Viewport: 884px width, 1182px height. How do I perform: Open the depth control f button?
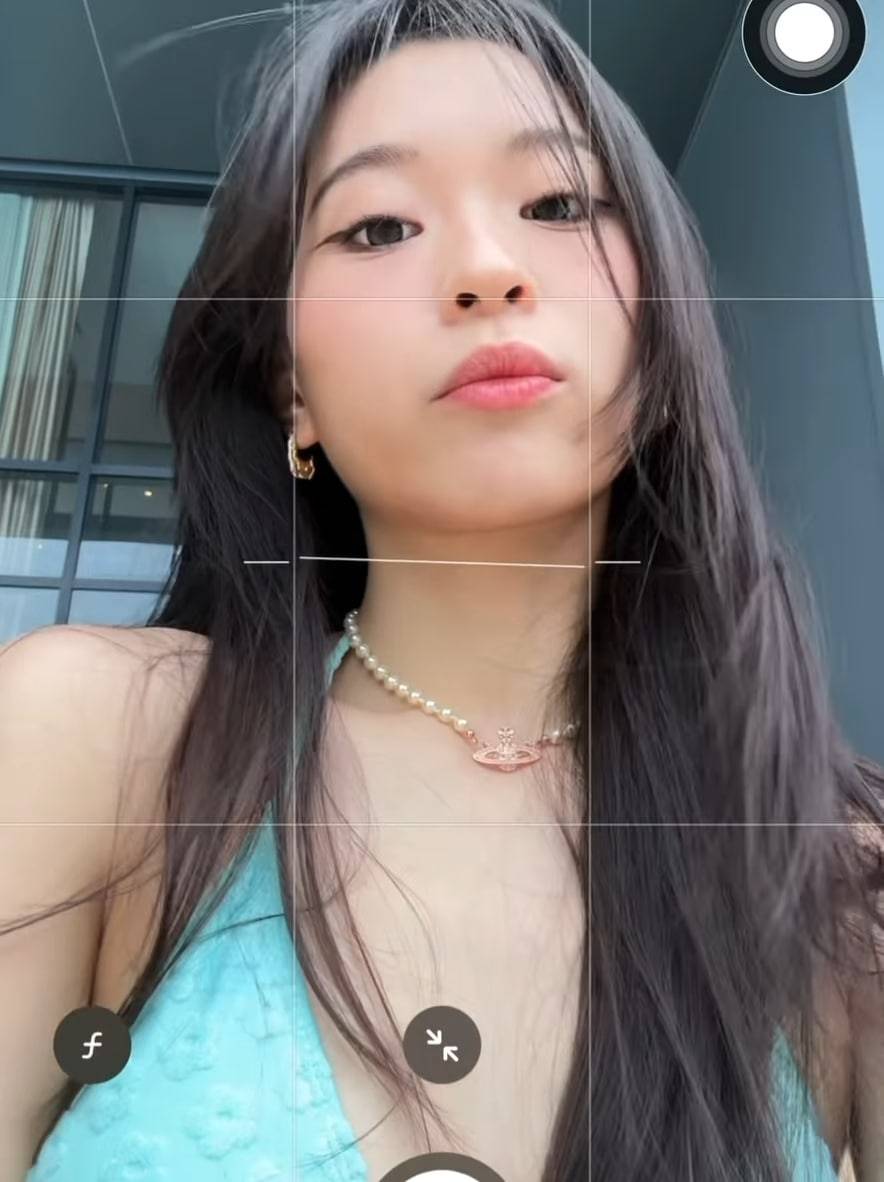coord(92,1045)
